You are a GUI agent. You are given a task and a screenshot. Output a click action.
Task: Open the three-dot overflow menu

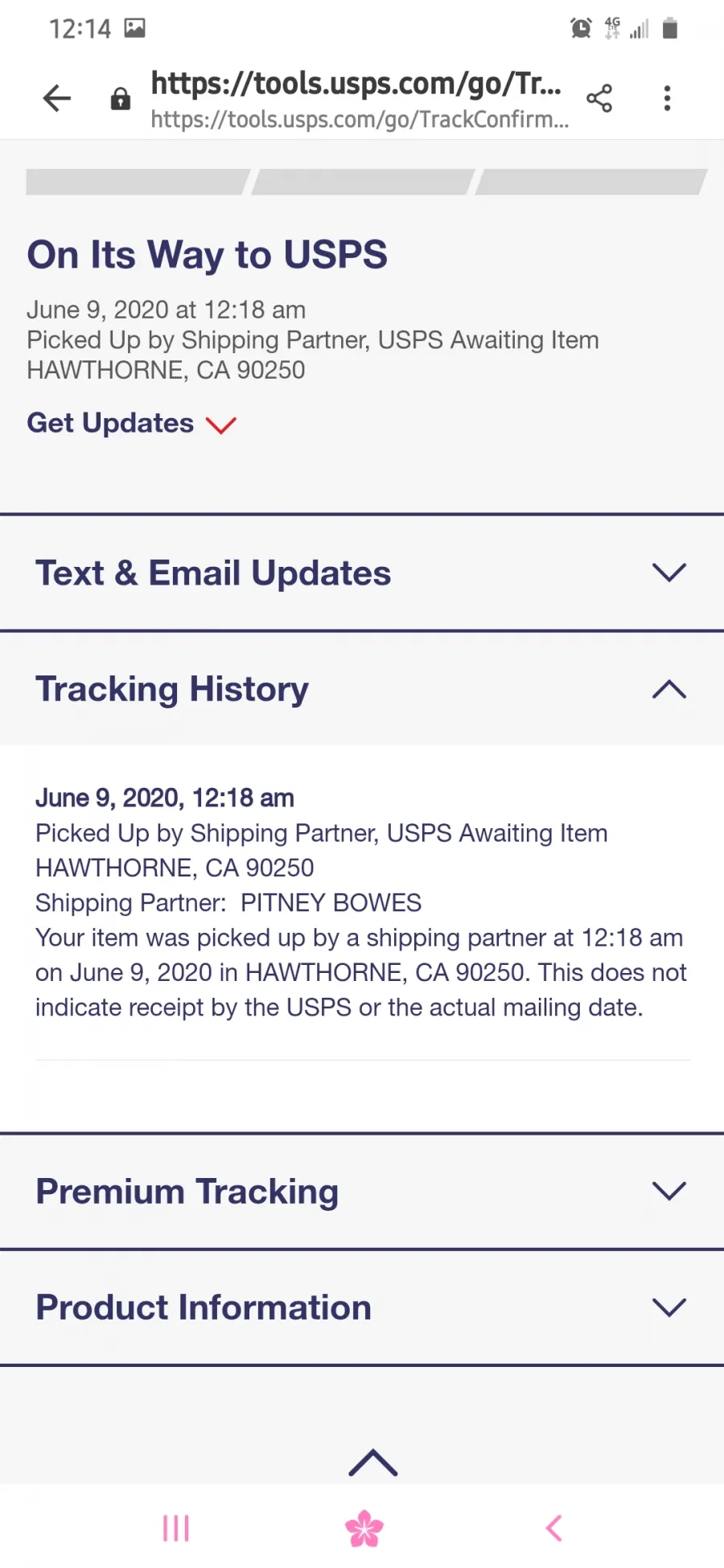667,98
